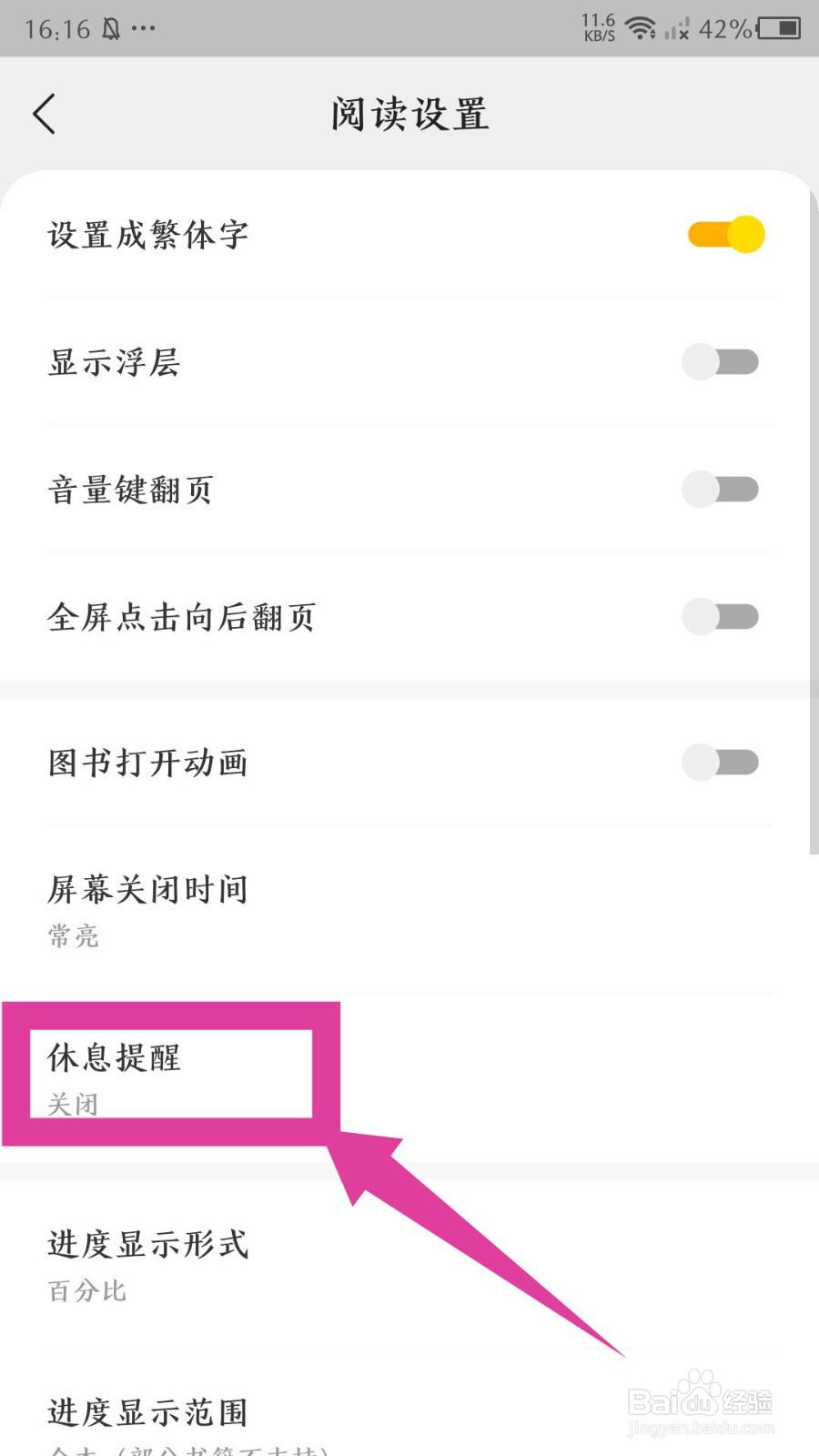Click the 阅读设置 title in the header
The width and height of the screenshot is (819, 1456).
(x=409, y=114)
